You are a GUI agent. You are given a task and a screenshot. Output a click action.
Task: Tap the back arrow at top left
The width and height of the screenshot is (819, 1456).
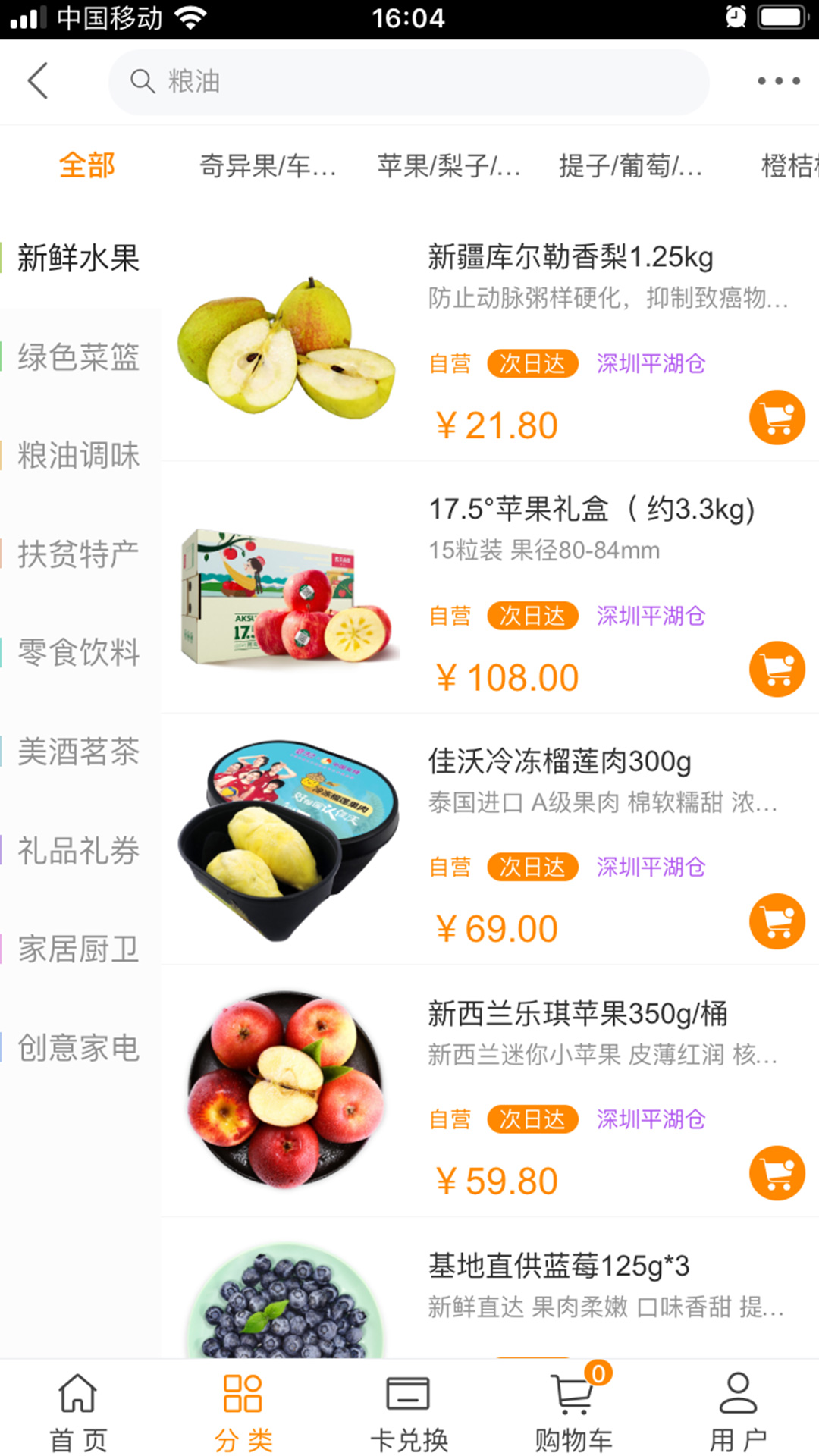click(38, 81)
